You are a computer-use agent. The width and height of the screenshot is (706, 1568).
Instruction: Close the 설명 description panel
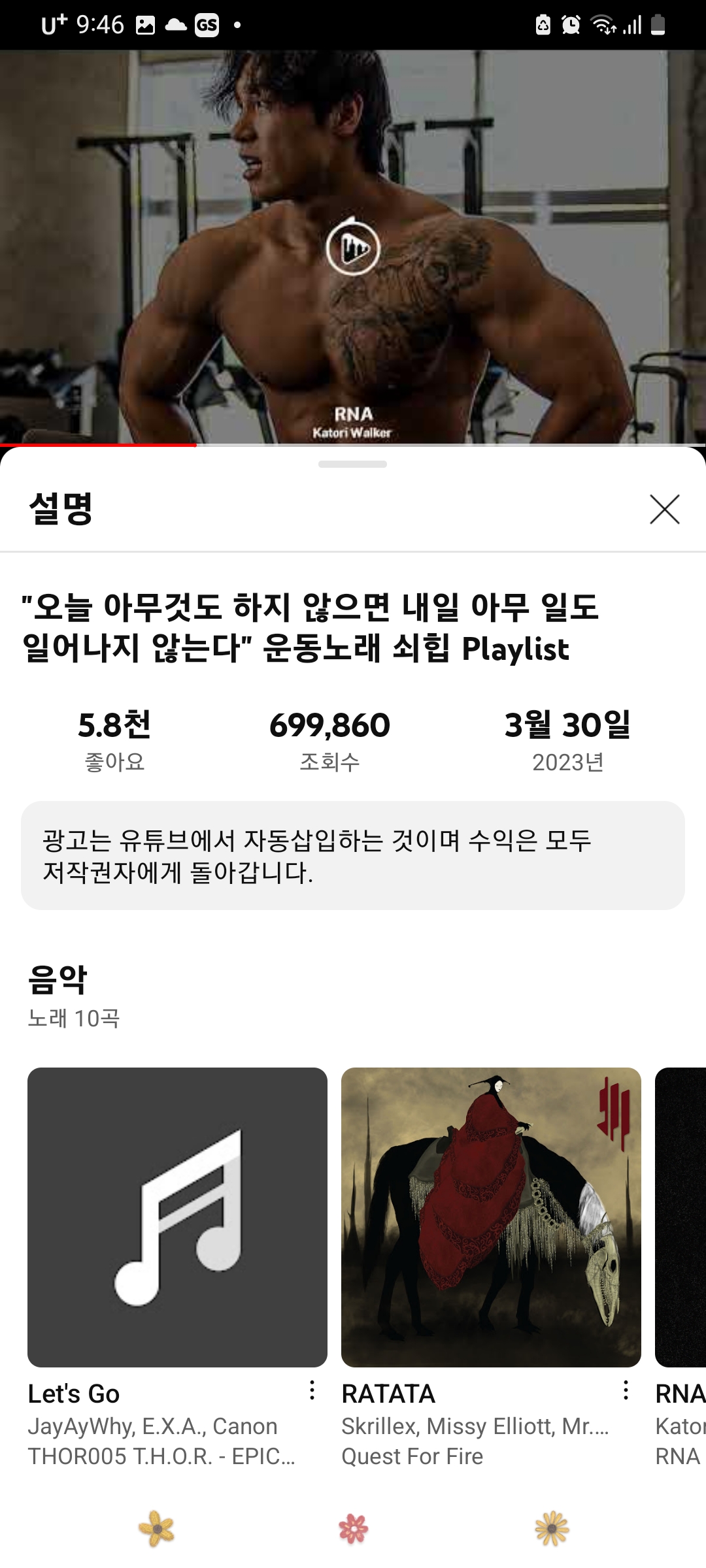click(664, 510)
